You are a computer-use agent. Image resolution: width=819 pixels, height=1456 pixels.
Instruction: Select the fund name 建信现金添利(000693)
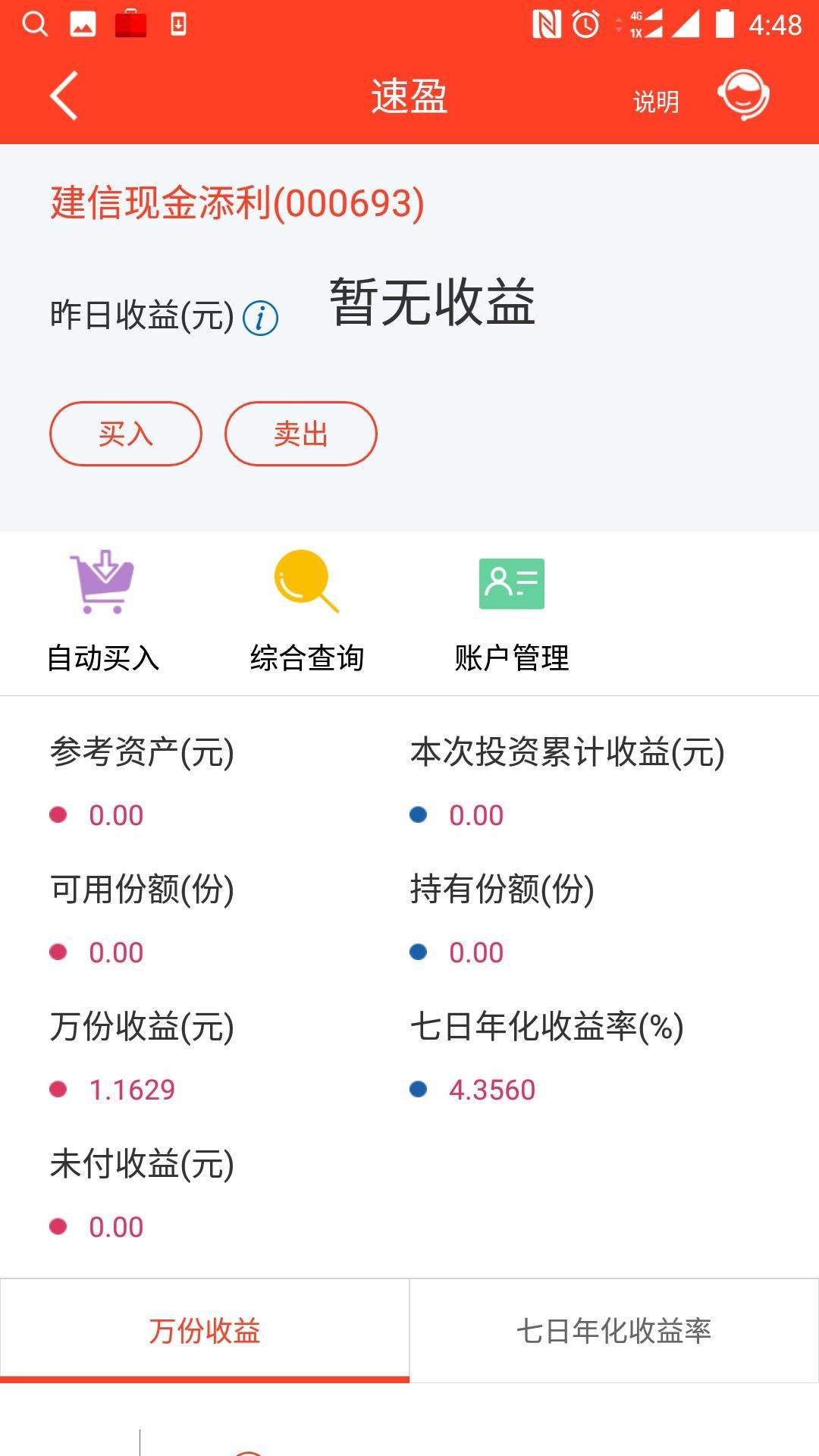pos(235,202)
